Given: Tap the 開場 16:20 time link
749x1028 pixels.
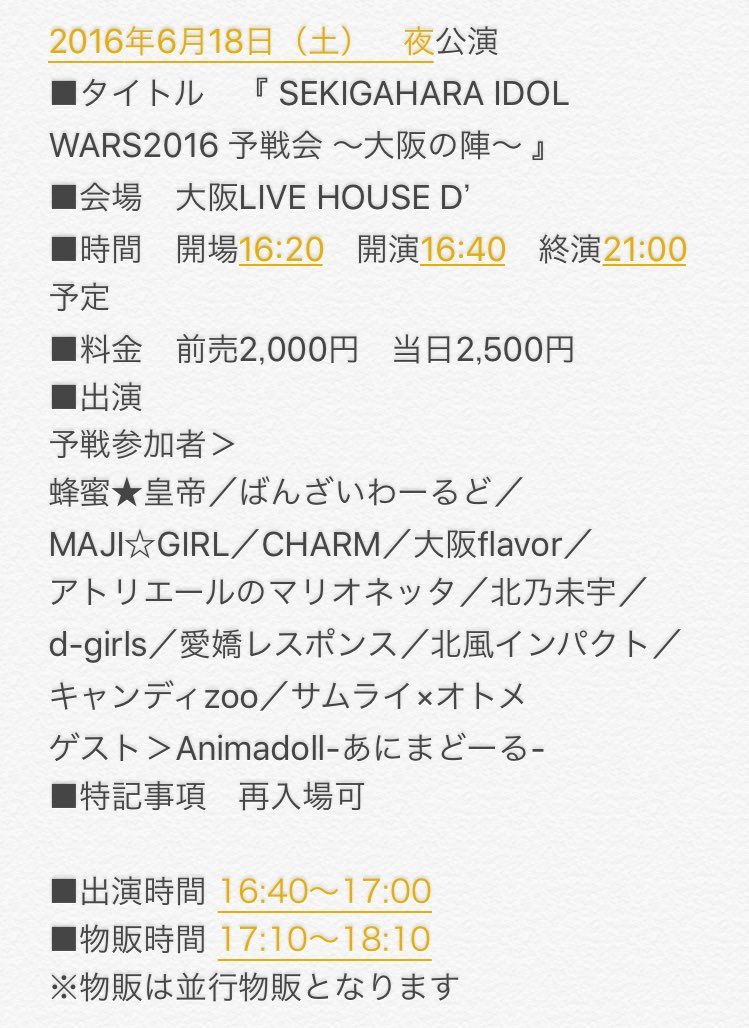Looking at the screenshot, I should pyautogui.click(x=281, y=248).
